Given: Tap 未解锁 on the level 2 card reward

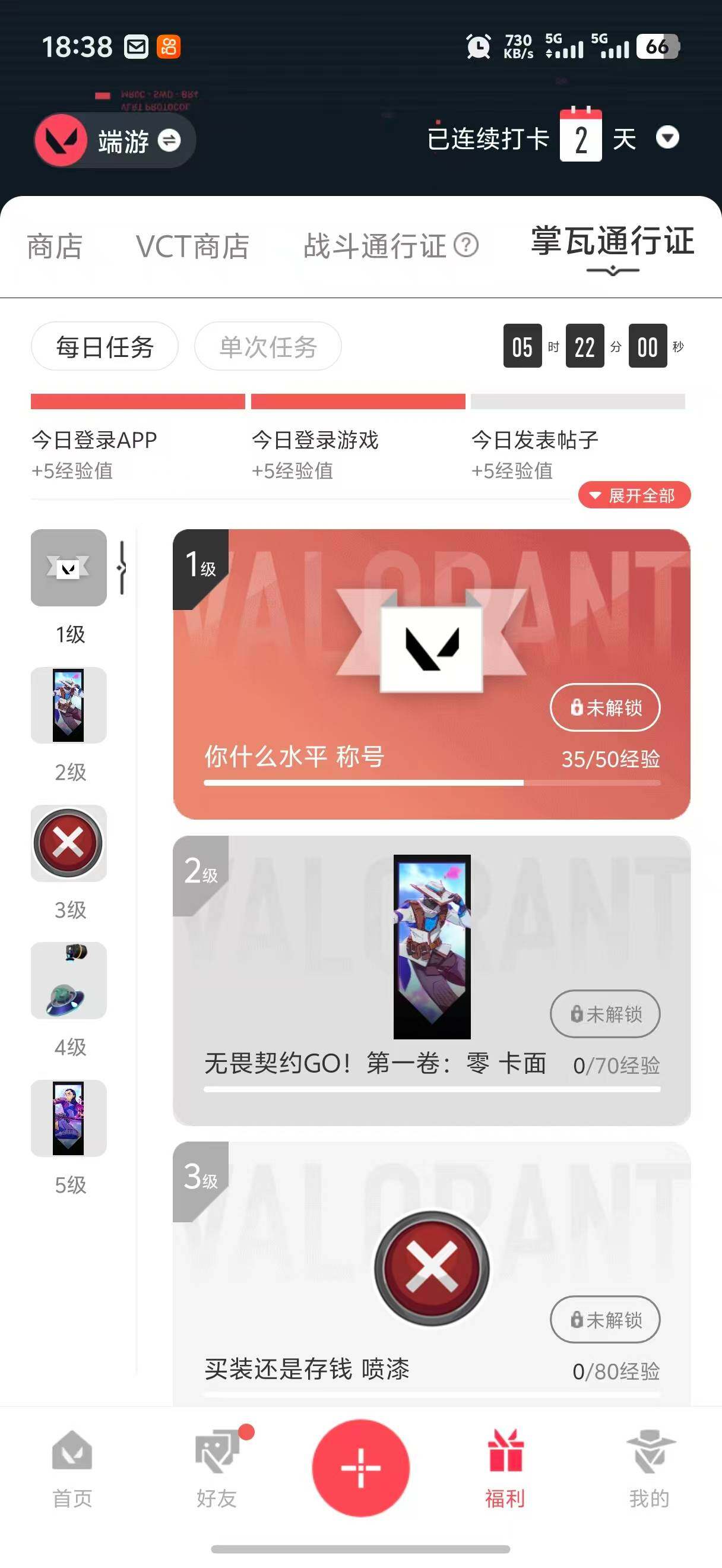Looking at the screenshot, I should (x=604, y=1014).
